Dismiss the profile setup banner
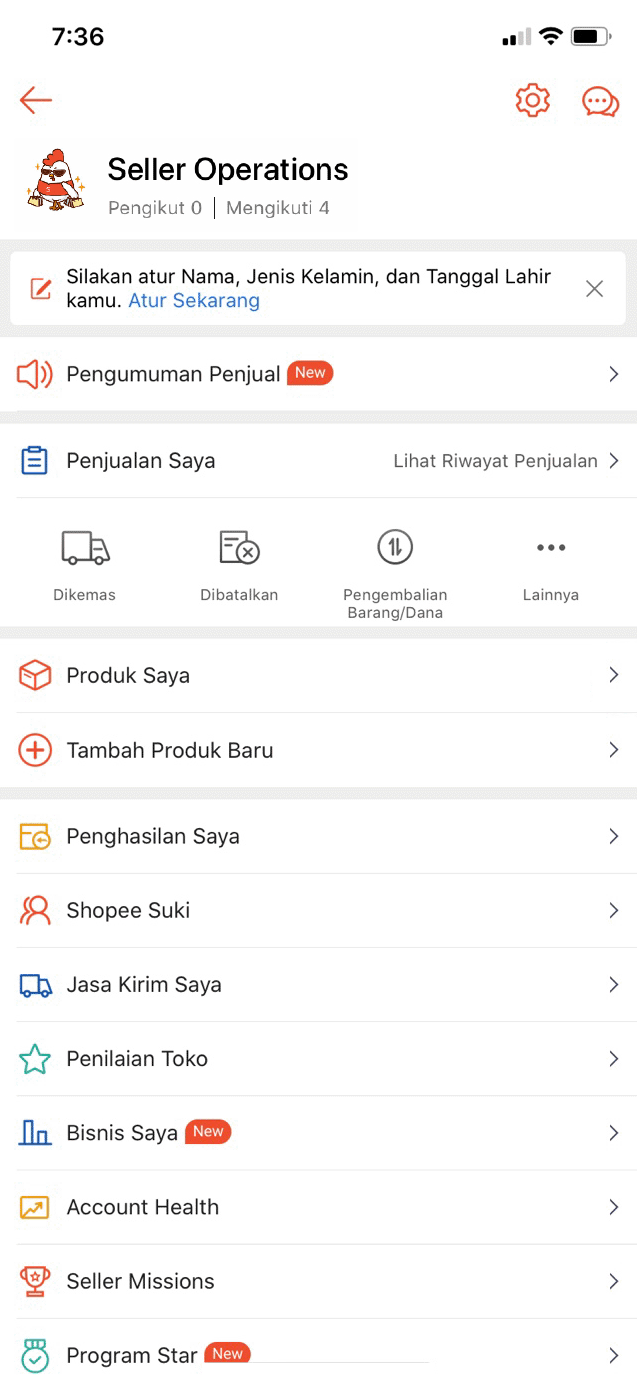Viewport: 637px width, 1379px height. click(x=594, y=289)
